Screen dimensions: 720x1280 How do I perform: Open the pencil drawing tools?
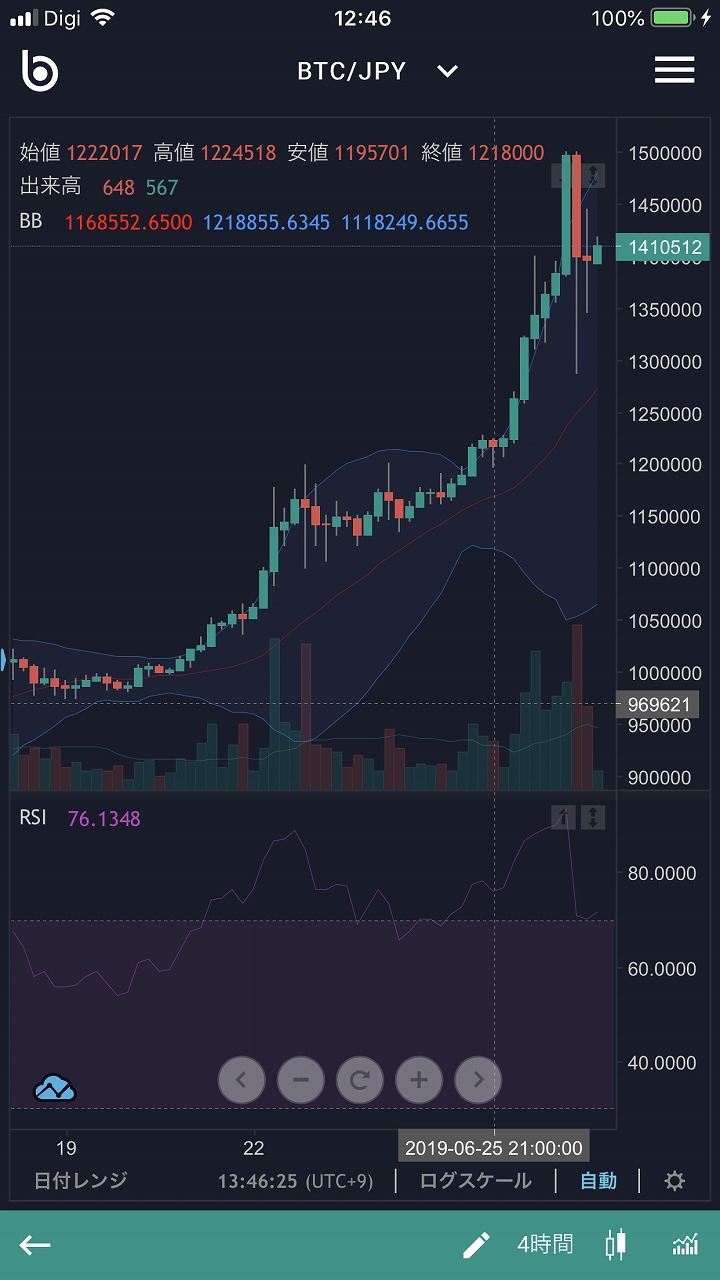click(476, 1244)
